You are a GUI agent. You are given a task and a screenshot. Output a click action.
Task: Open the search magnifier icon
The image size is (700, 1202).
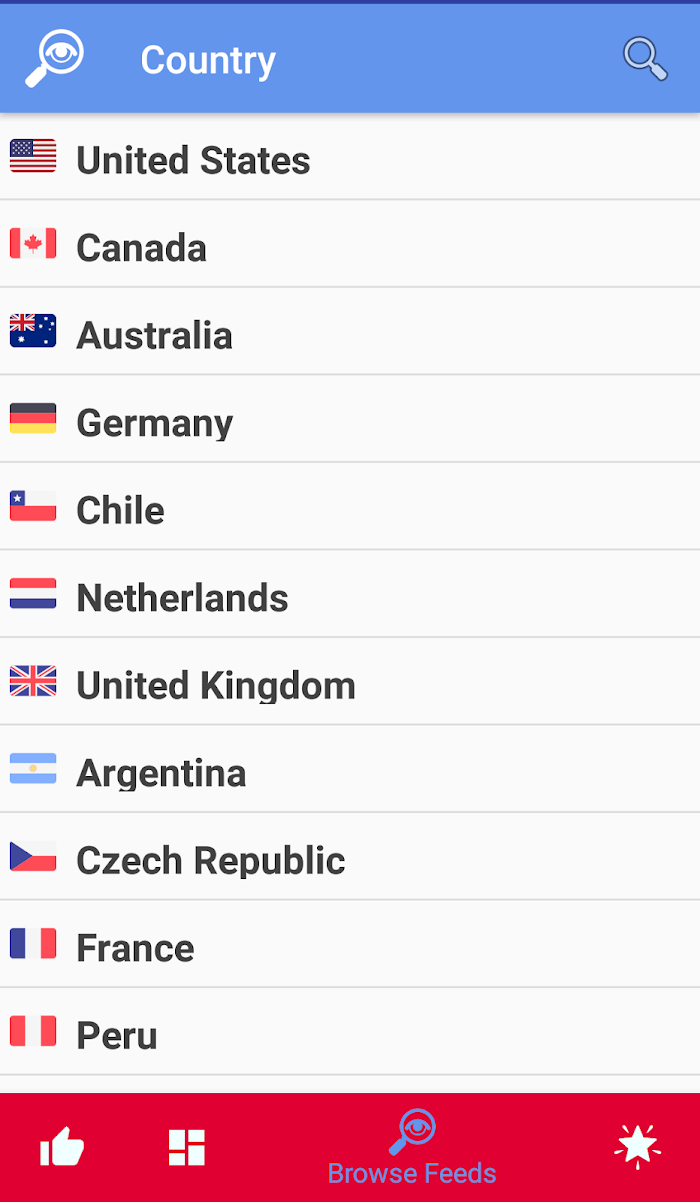pyautogui.click(x=645, y=59)
